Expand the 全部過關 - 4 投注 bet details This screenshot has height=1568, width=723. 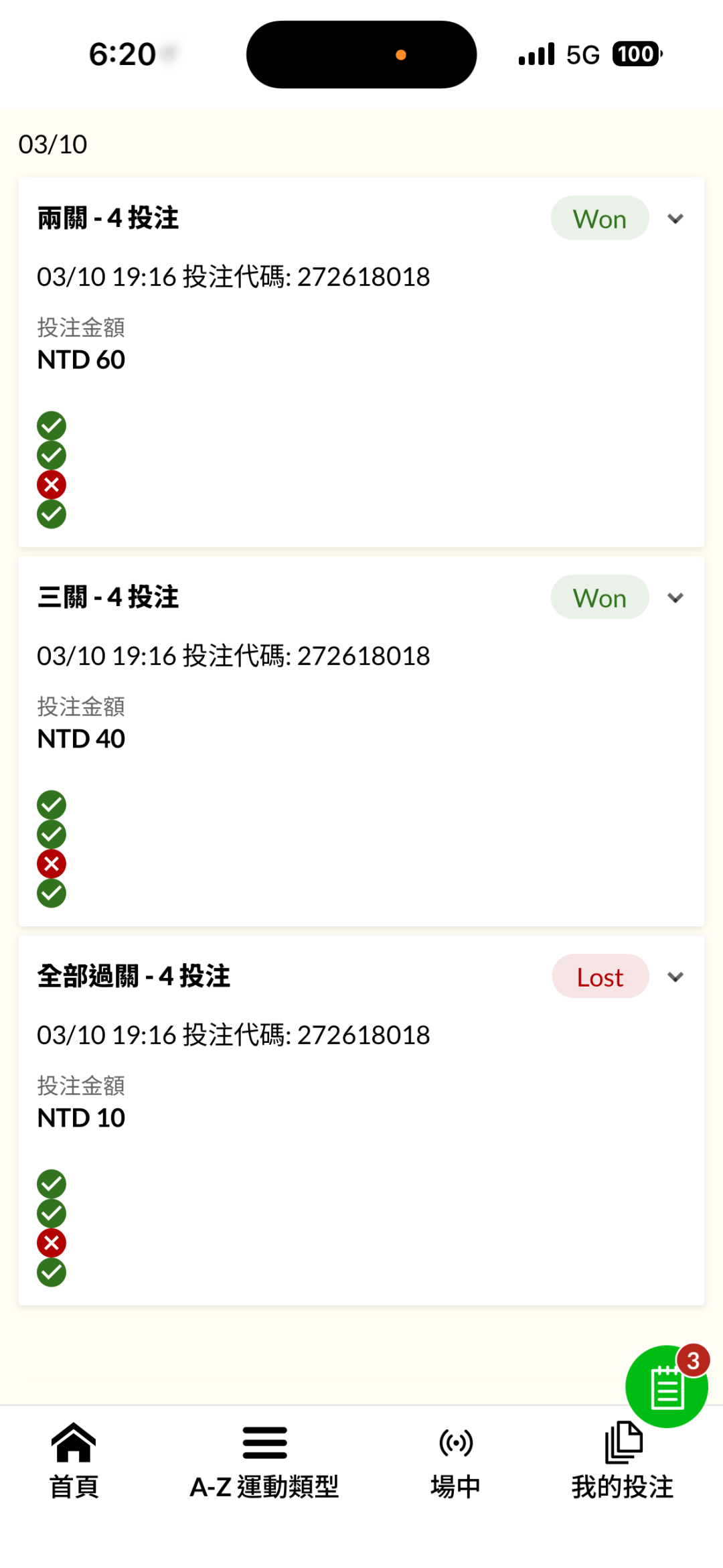point(675,977)
